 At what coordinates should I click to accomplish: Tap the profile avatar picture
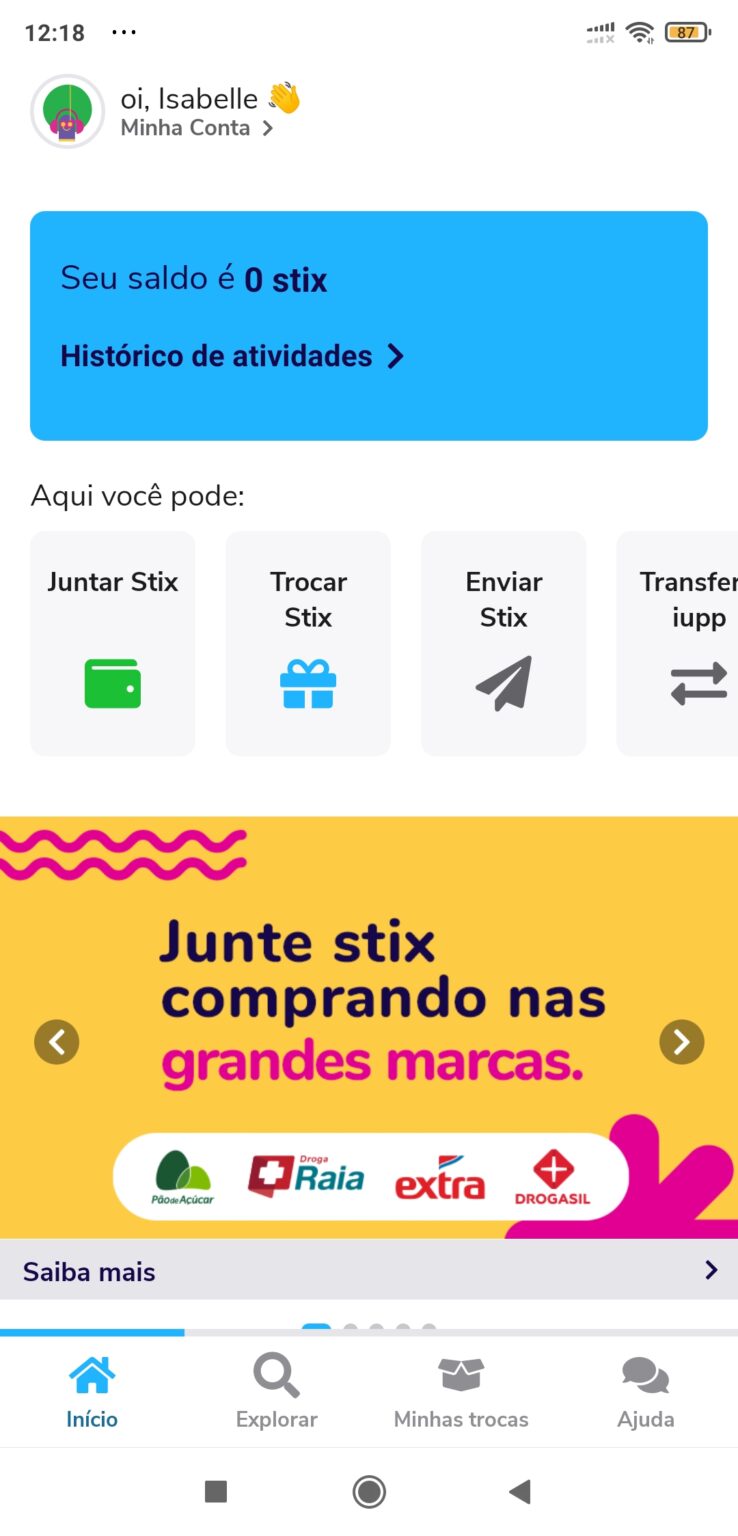click(67, 111)
